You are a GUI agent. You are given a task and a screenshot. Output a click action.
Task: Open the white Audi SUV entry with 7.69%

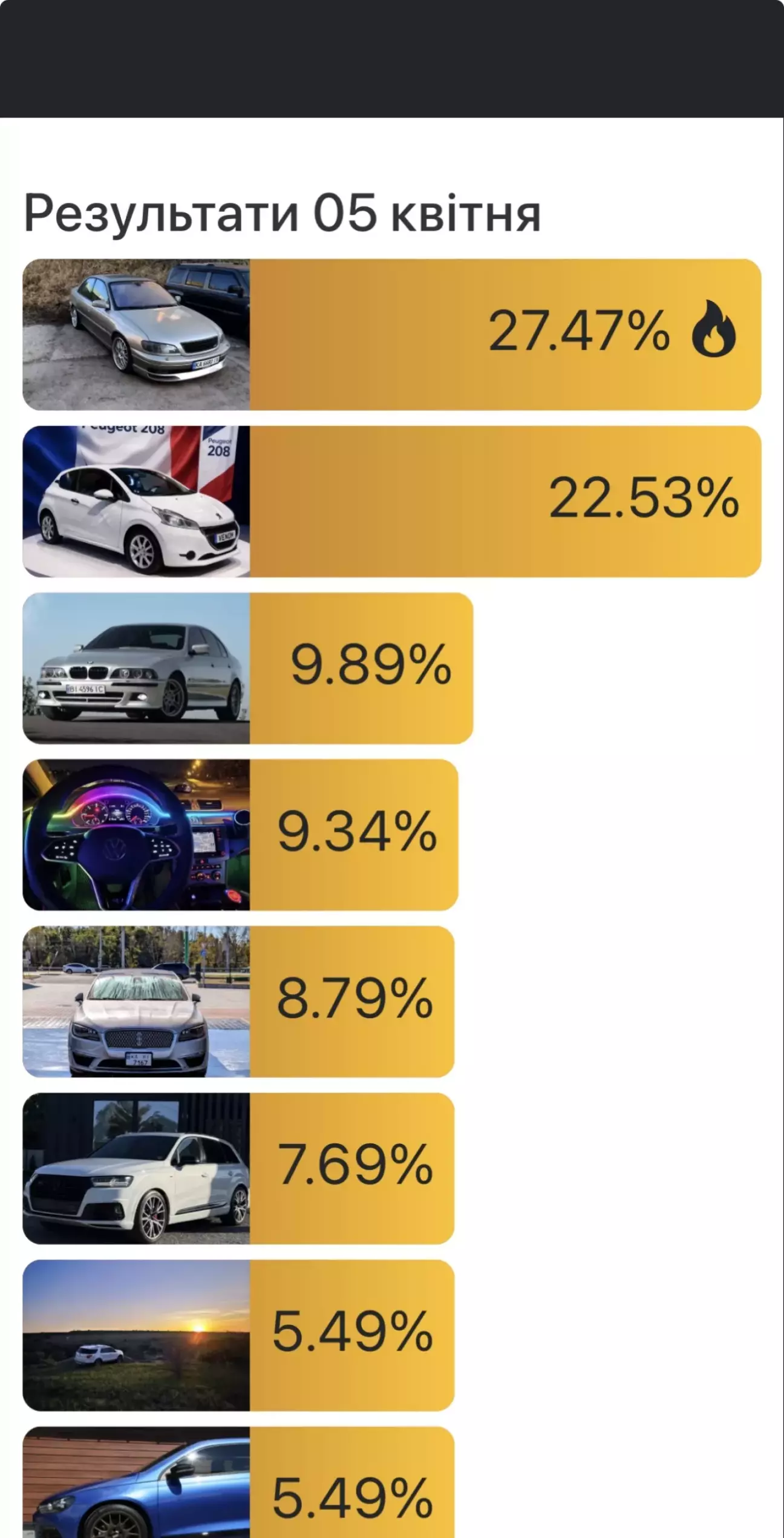136,1168
